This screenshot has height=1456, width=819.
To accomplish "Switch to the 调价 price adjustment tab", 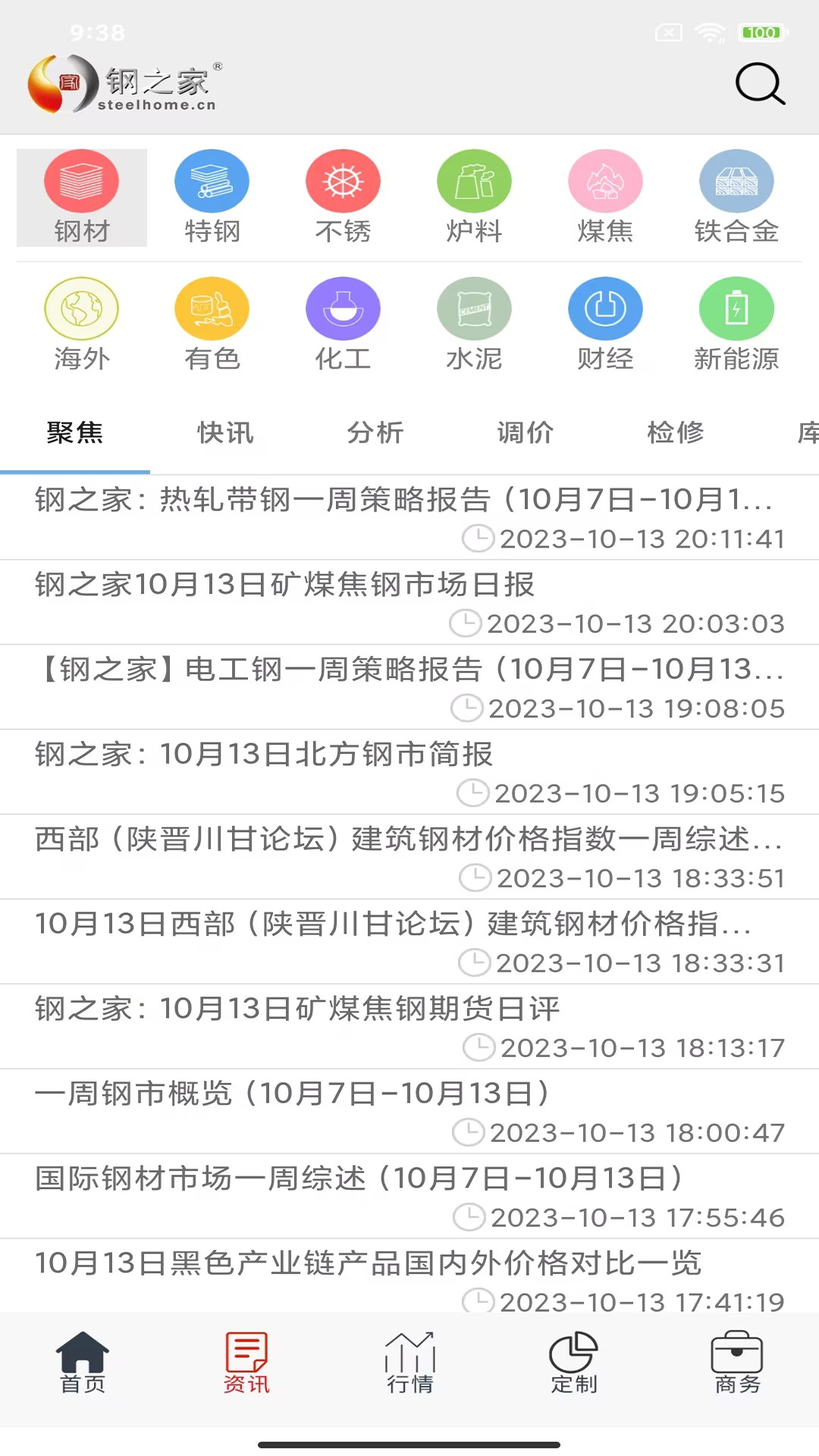I will [x=525, y=433].
